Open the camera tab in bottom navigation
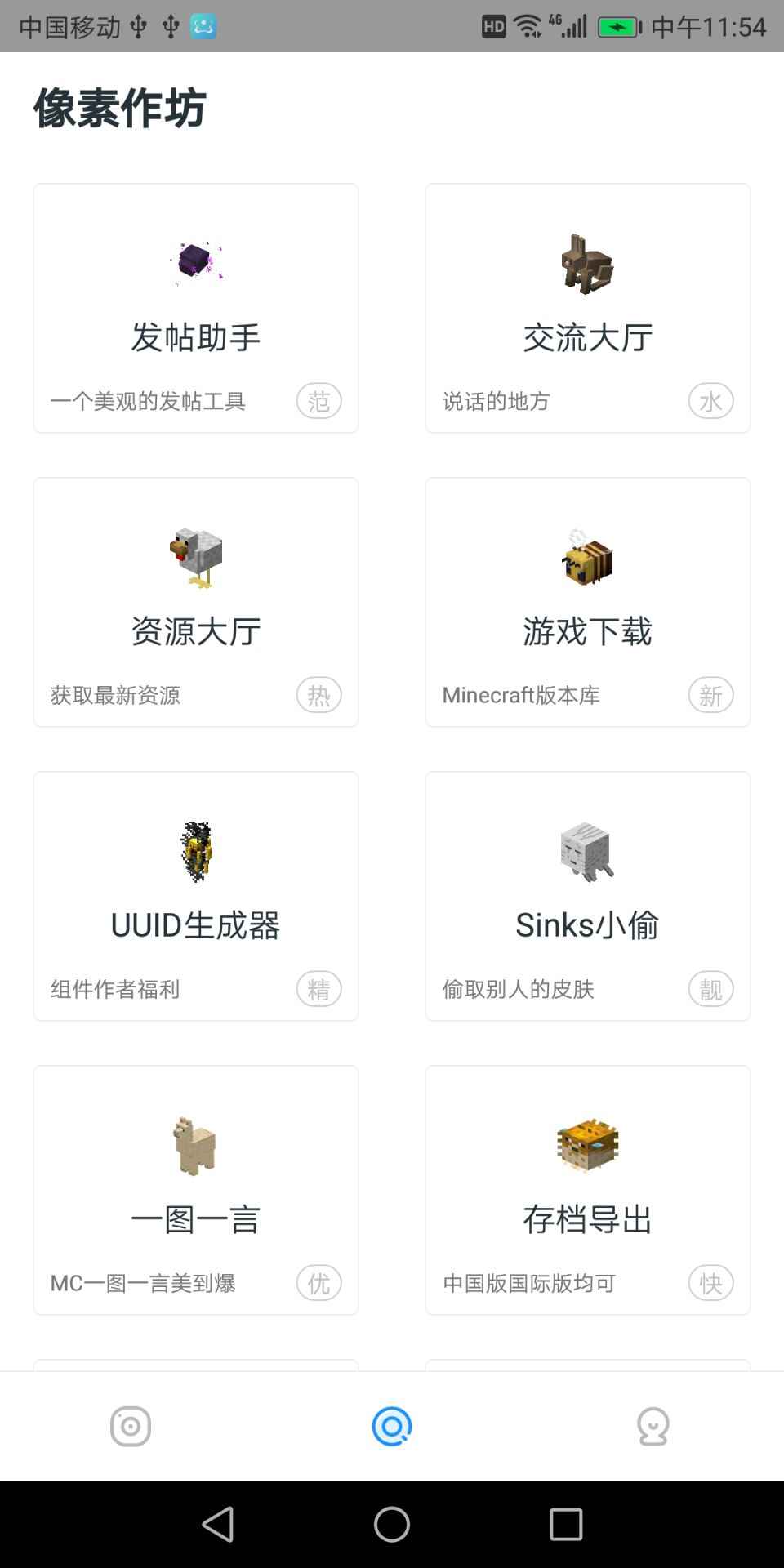This screenshot has width=784, height=1568. 131,1426
